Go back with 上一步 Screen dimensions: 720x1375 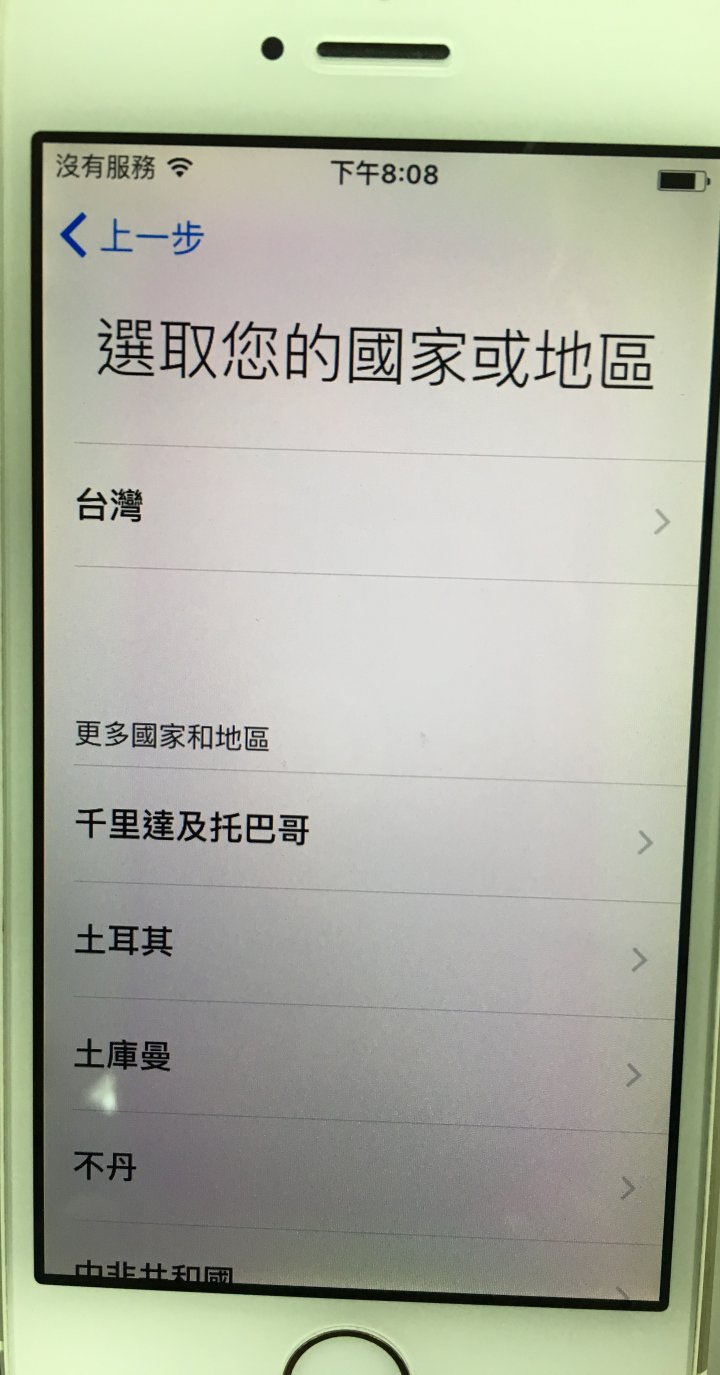pos(132,237)
